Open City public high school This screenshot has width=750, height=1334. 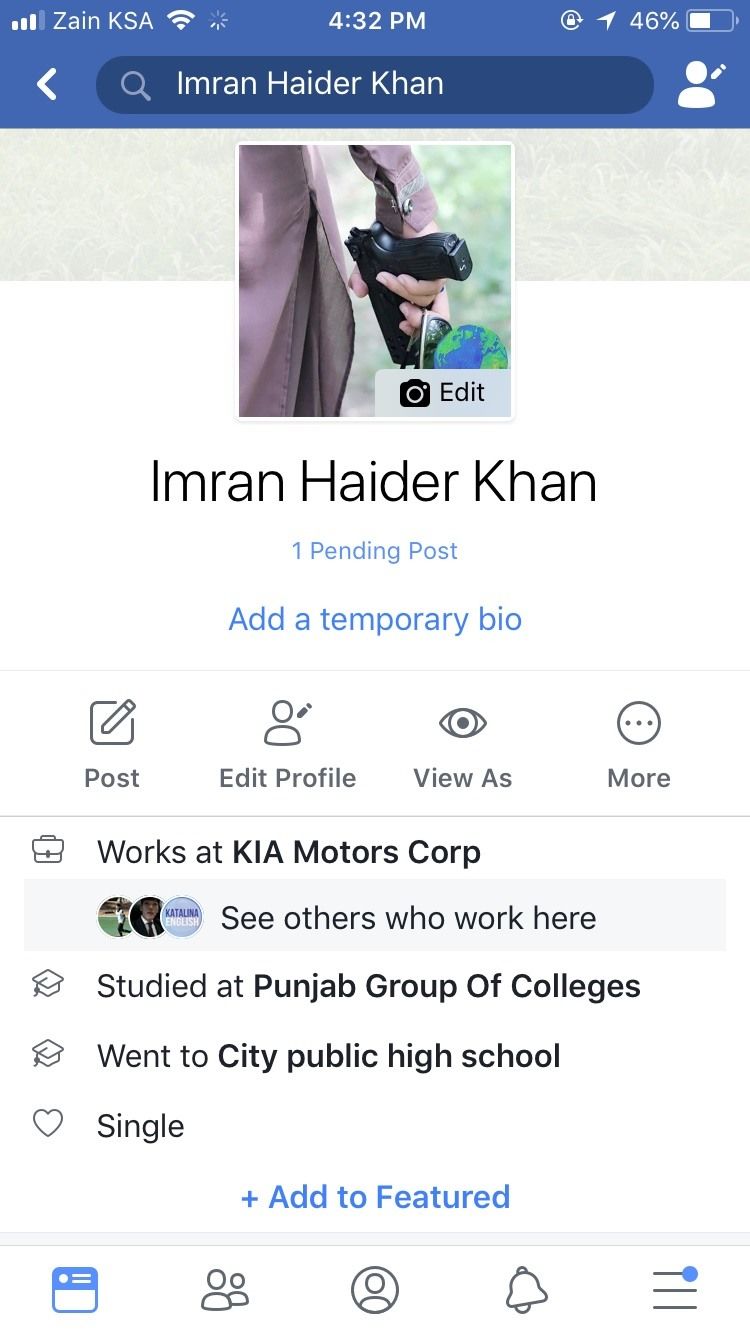[389, 1056]
